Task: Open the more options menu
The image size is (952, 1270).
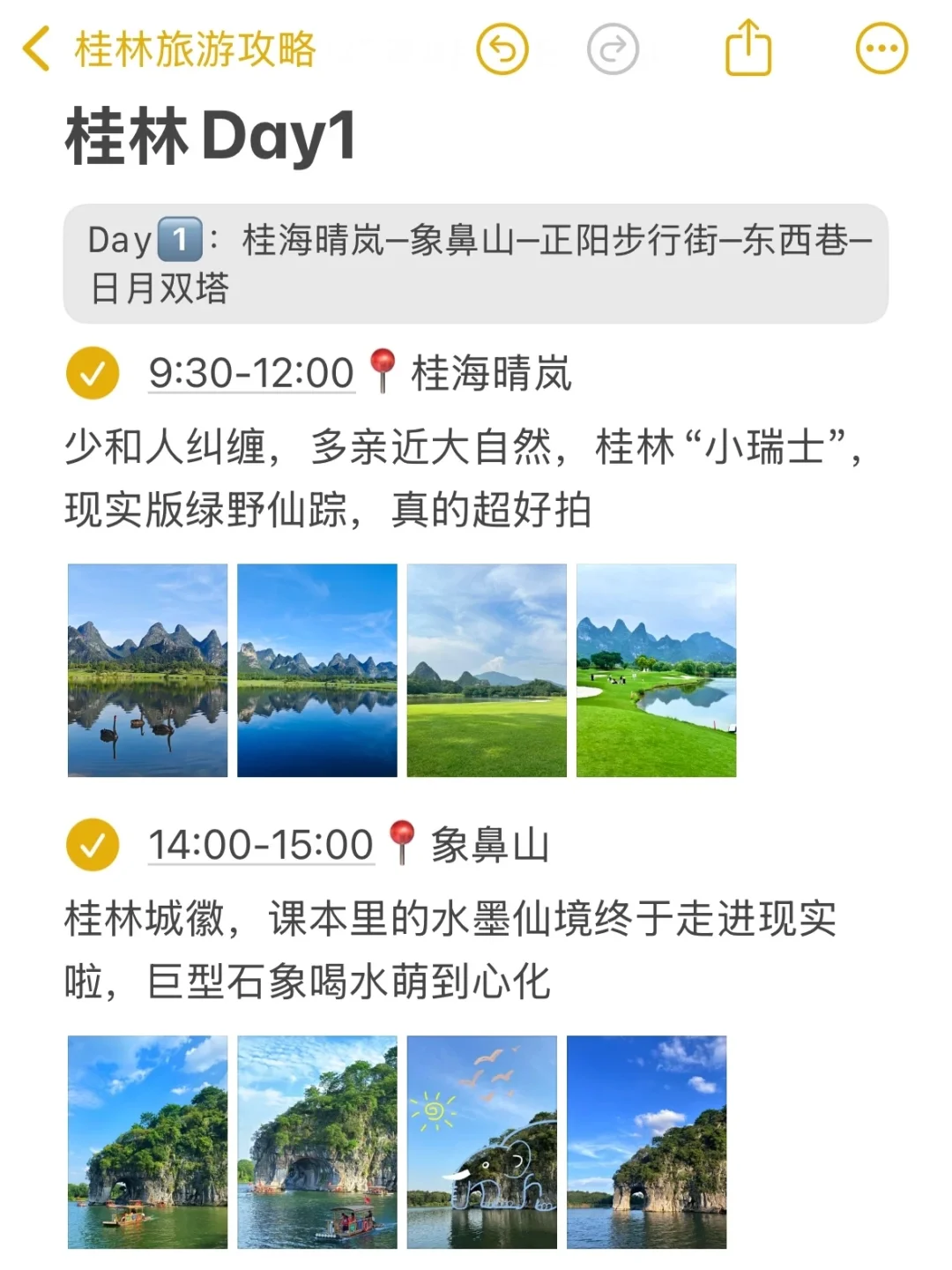Action: click(x=881, y=49)
